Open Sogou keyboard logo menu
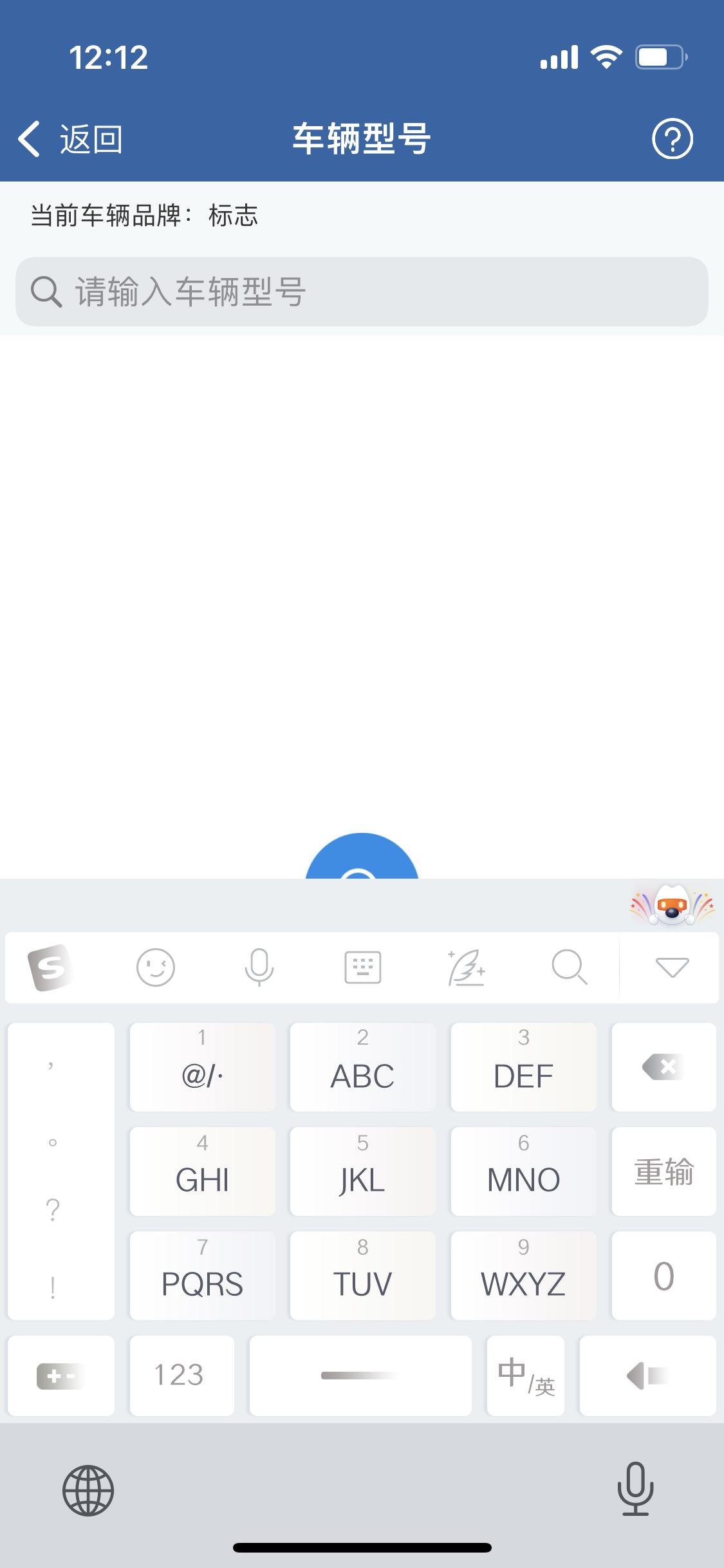 (x=50, y=967)
